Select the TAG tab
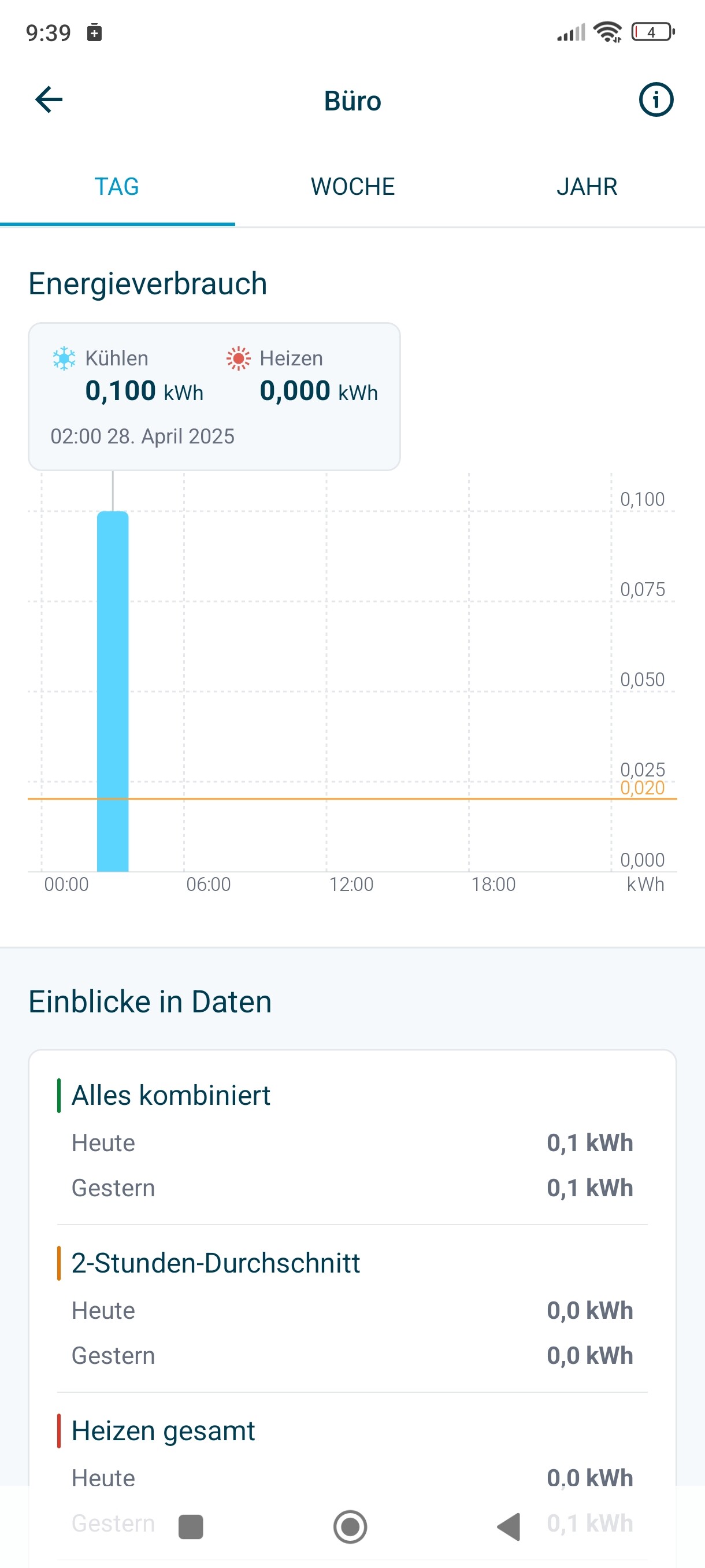The image size is (705, 1568). [117, 187]
